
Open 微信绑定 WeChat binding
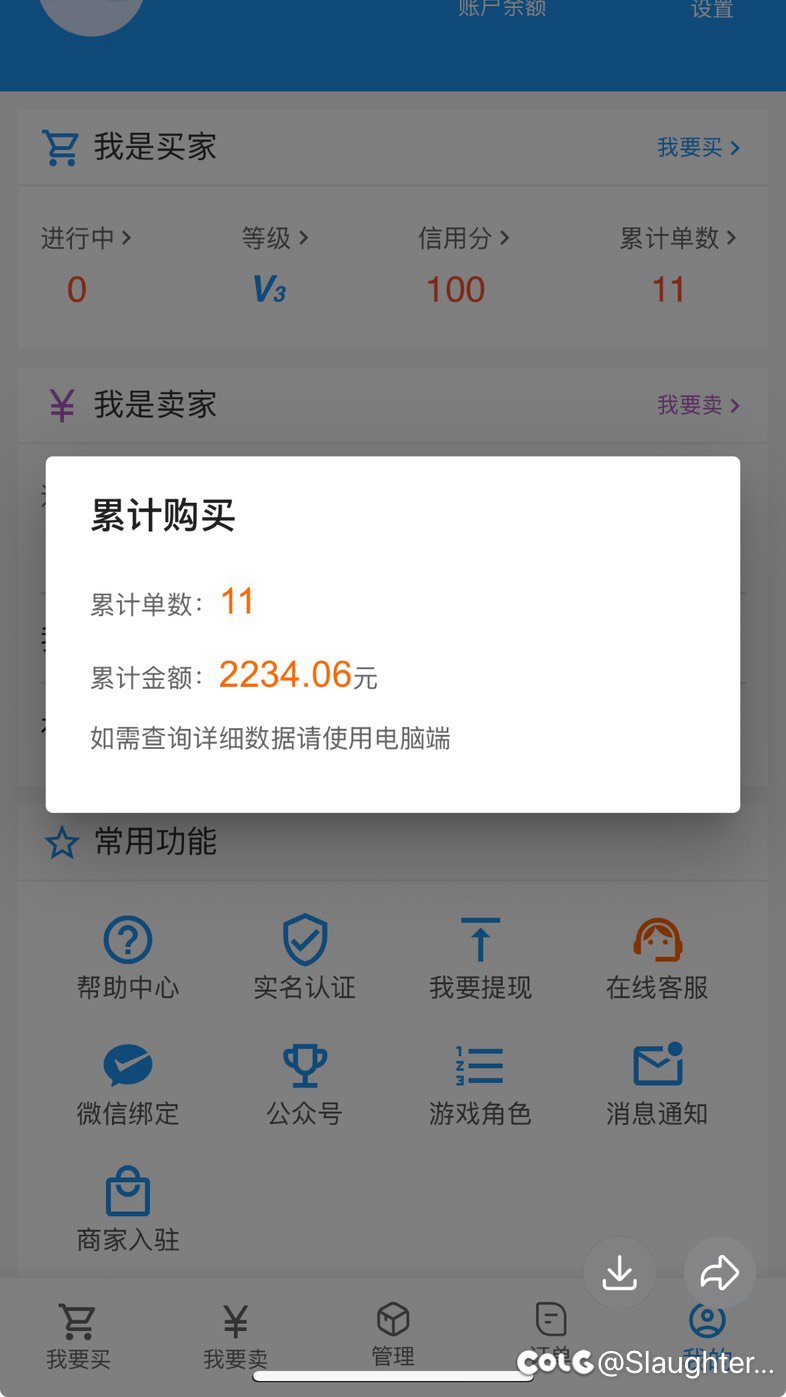pos(128,1084)
